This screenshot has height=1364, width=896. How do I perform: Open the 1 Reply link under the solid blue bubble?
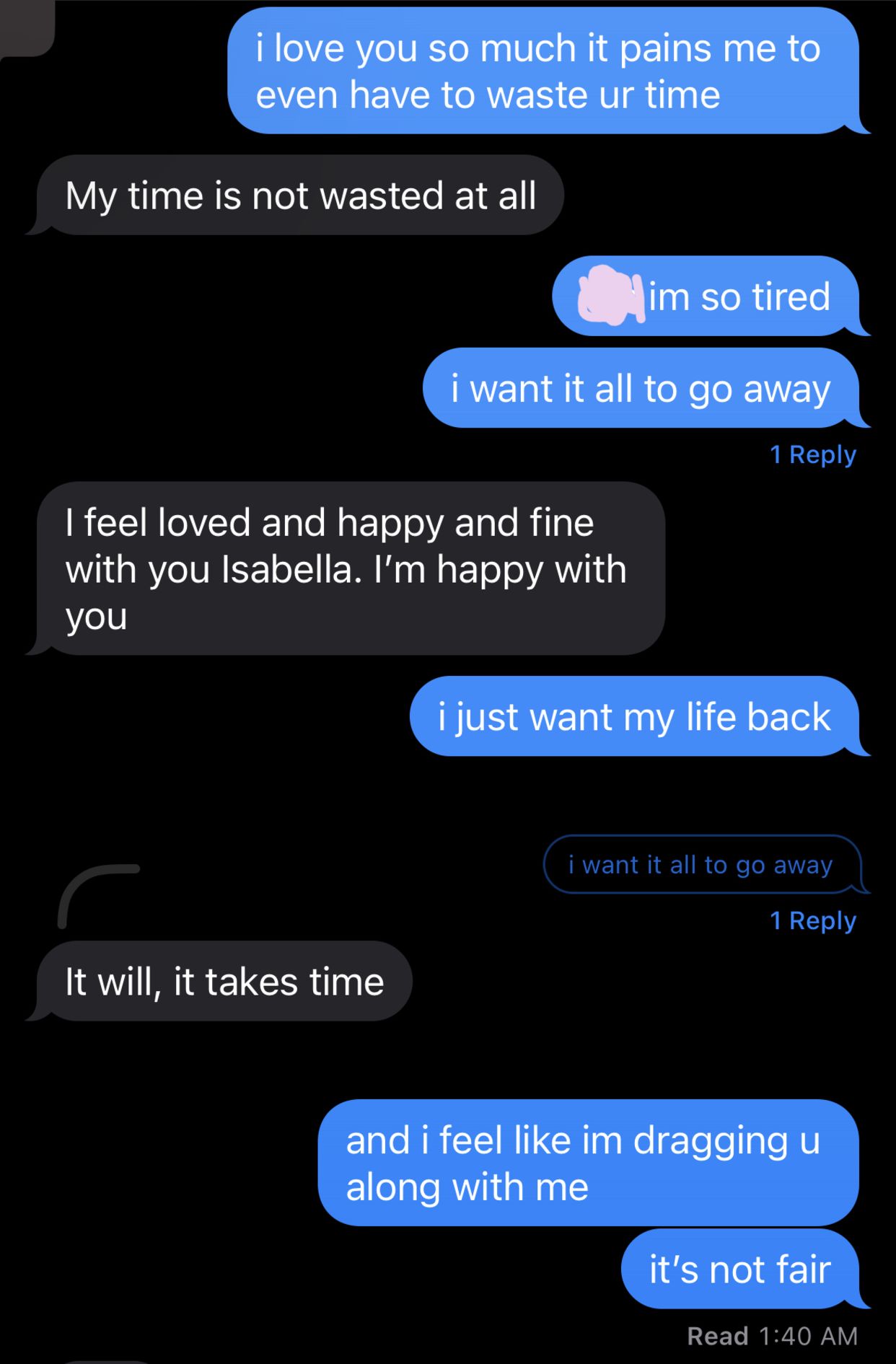[812, 455]
